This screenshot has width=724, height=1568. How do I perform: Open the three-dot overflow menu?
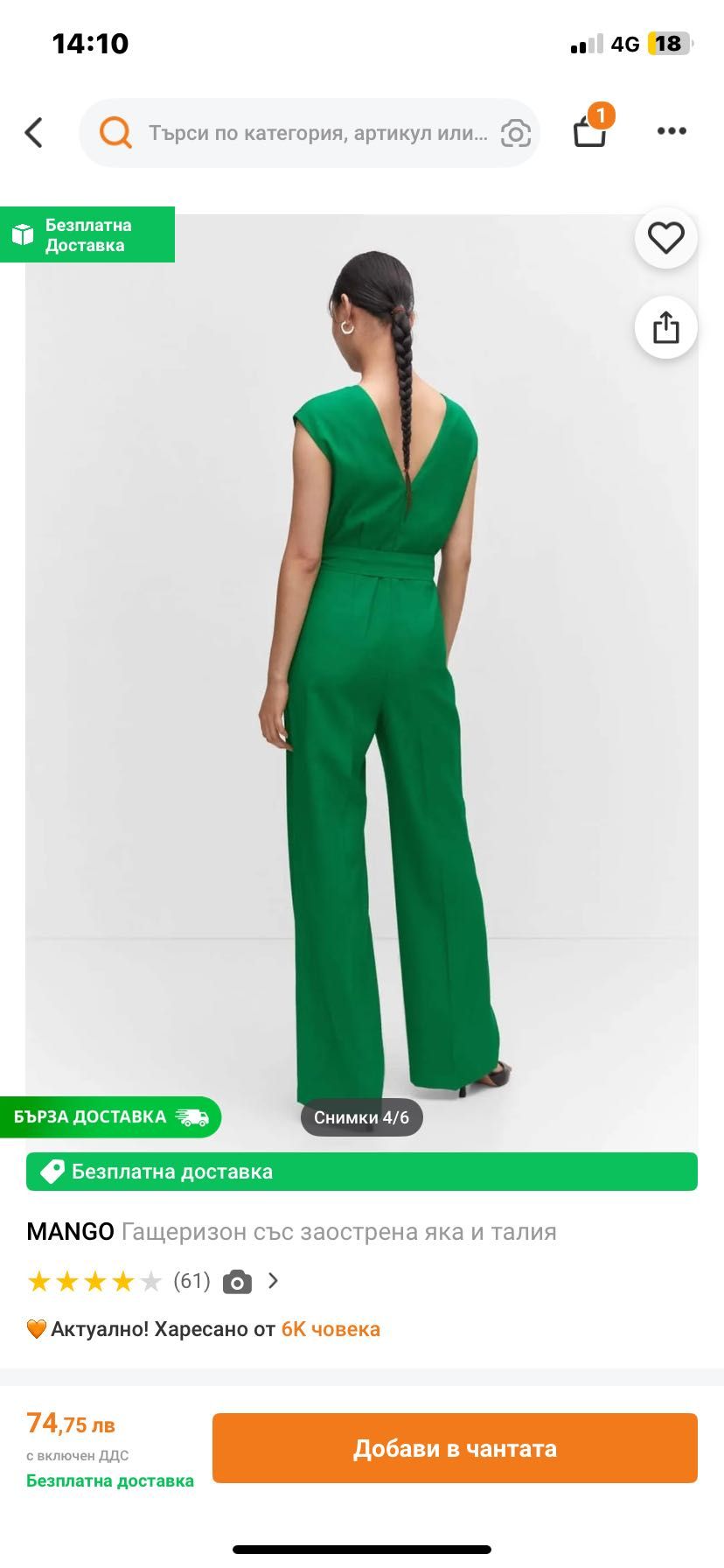(672, 131)
